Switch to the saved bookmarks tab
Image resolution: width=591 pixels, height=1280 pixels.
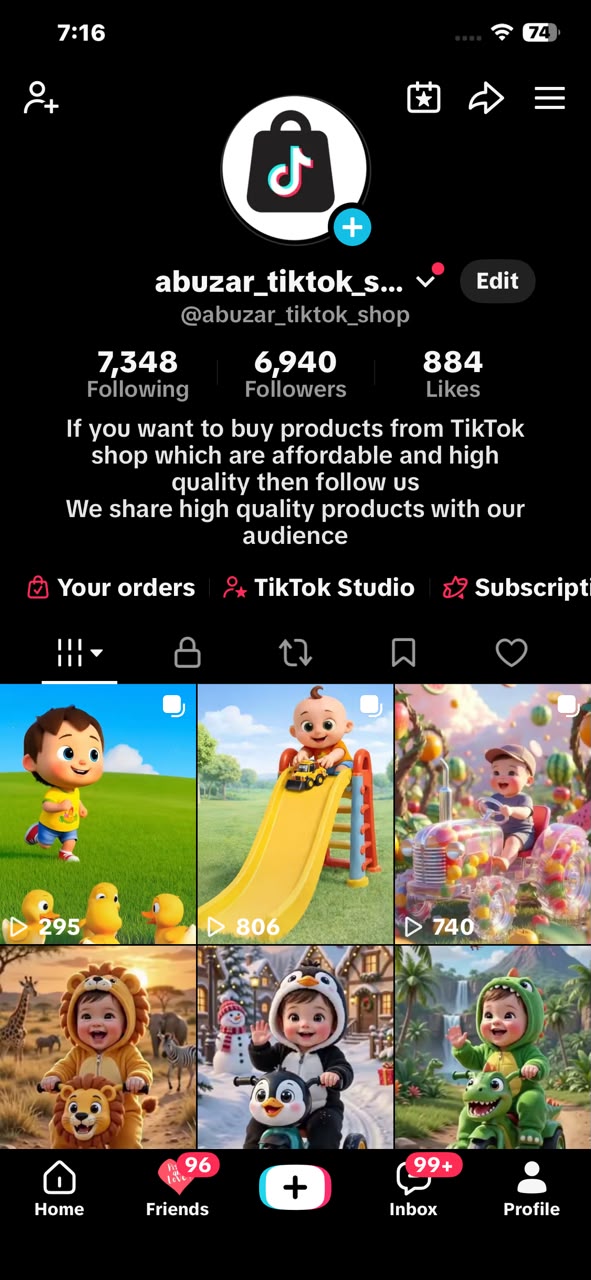(x=403, y=653)
